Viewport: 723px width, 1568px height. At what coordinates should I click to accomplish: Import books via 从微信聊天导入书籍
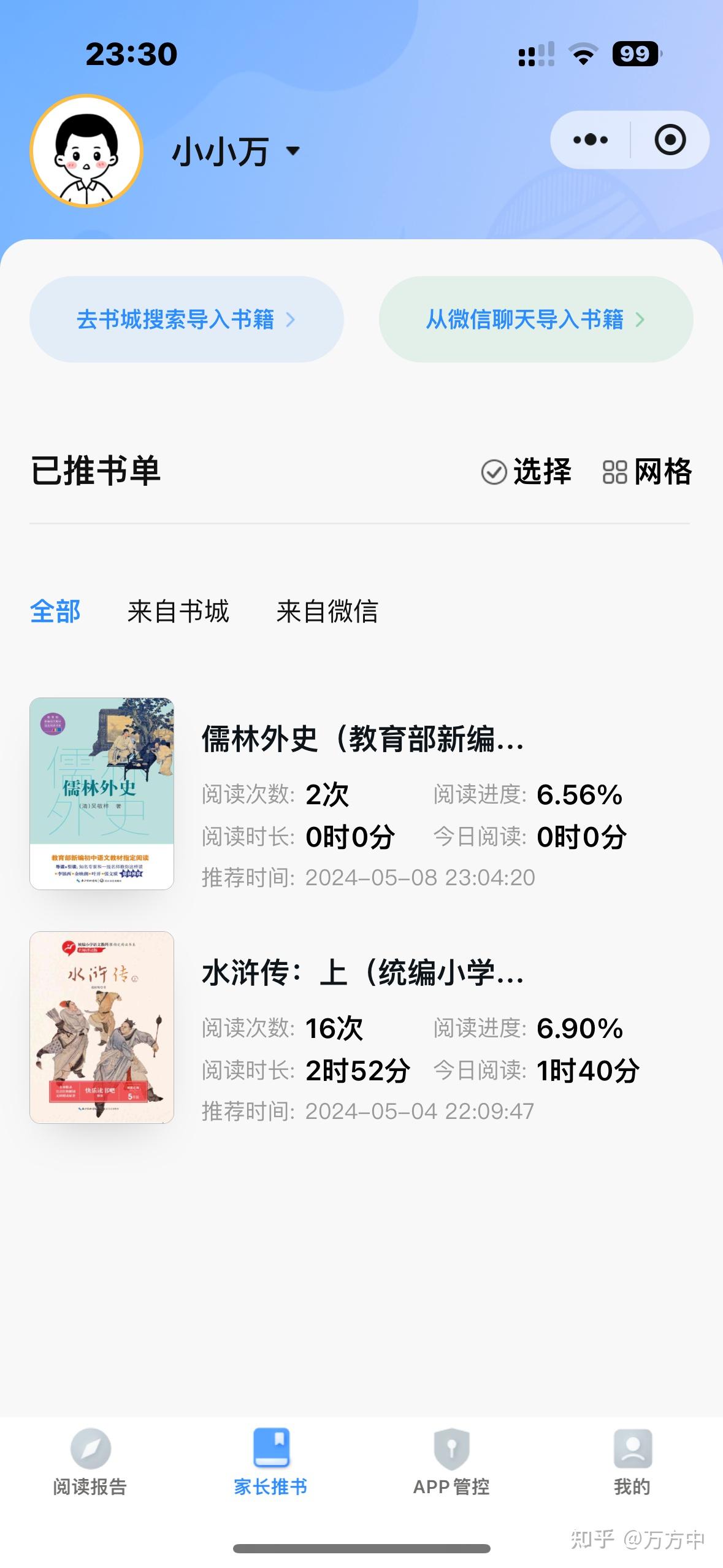click(x=535, y=320)
